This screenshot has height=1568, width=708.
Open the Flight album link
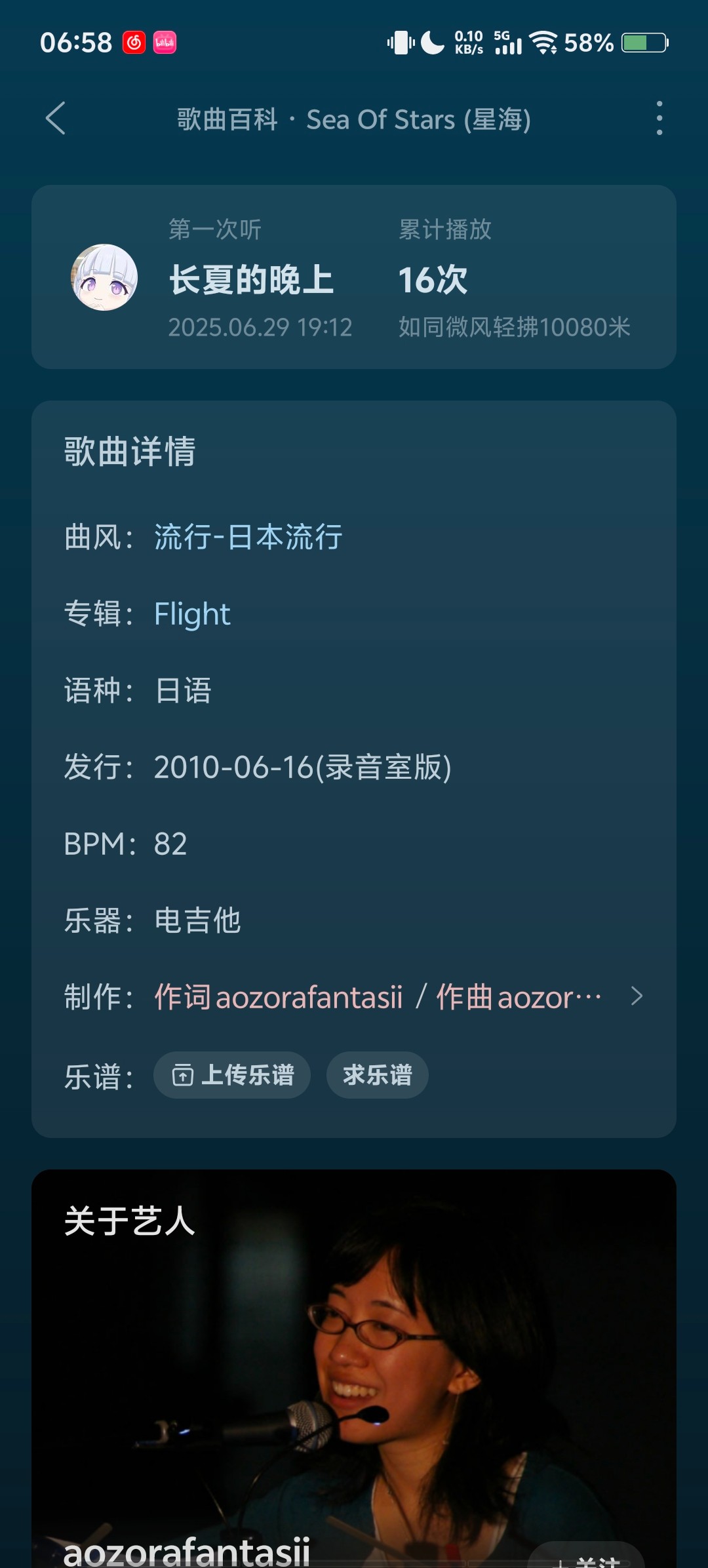(192, 614)
